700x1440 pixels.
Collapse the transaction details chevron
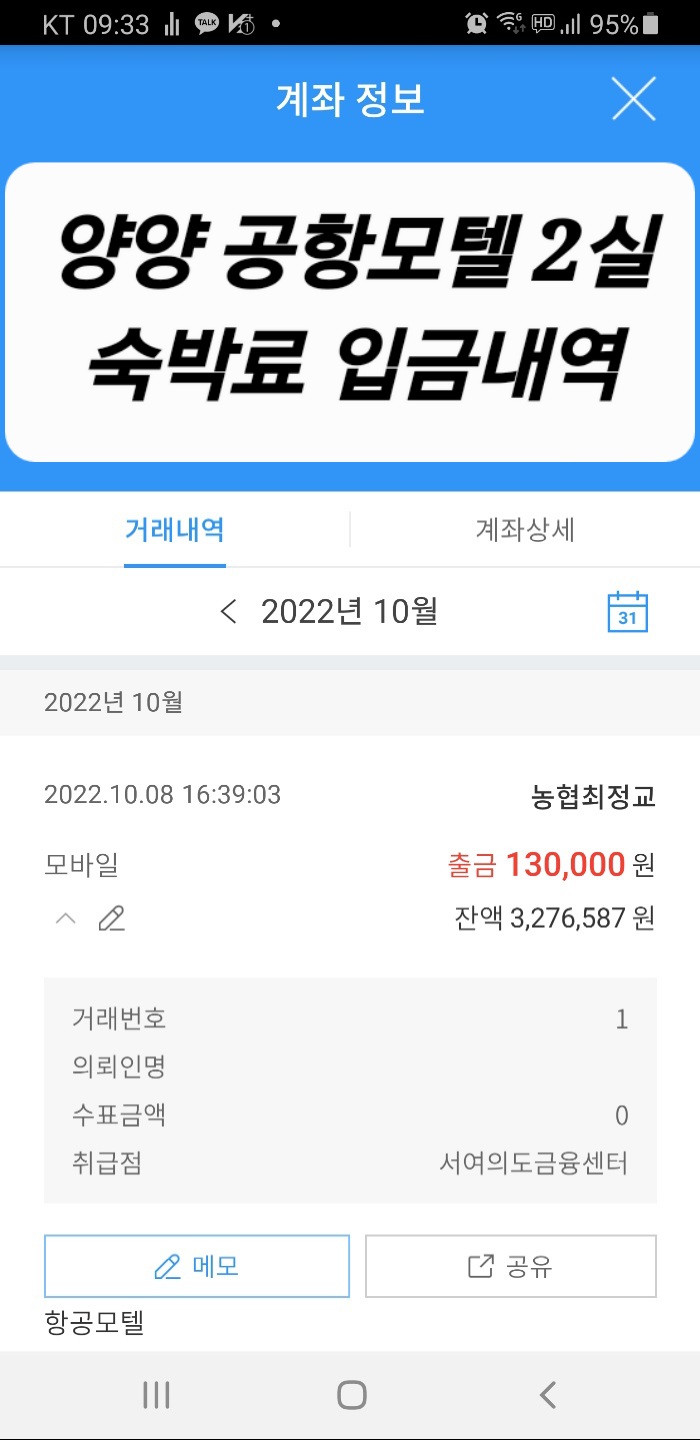pos(66,918)
